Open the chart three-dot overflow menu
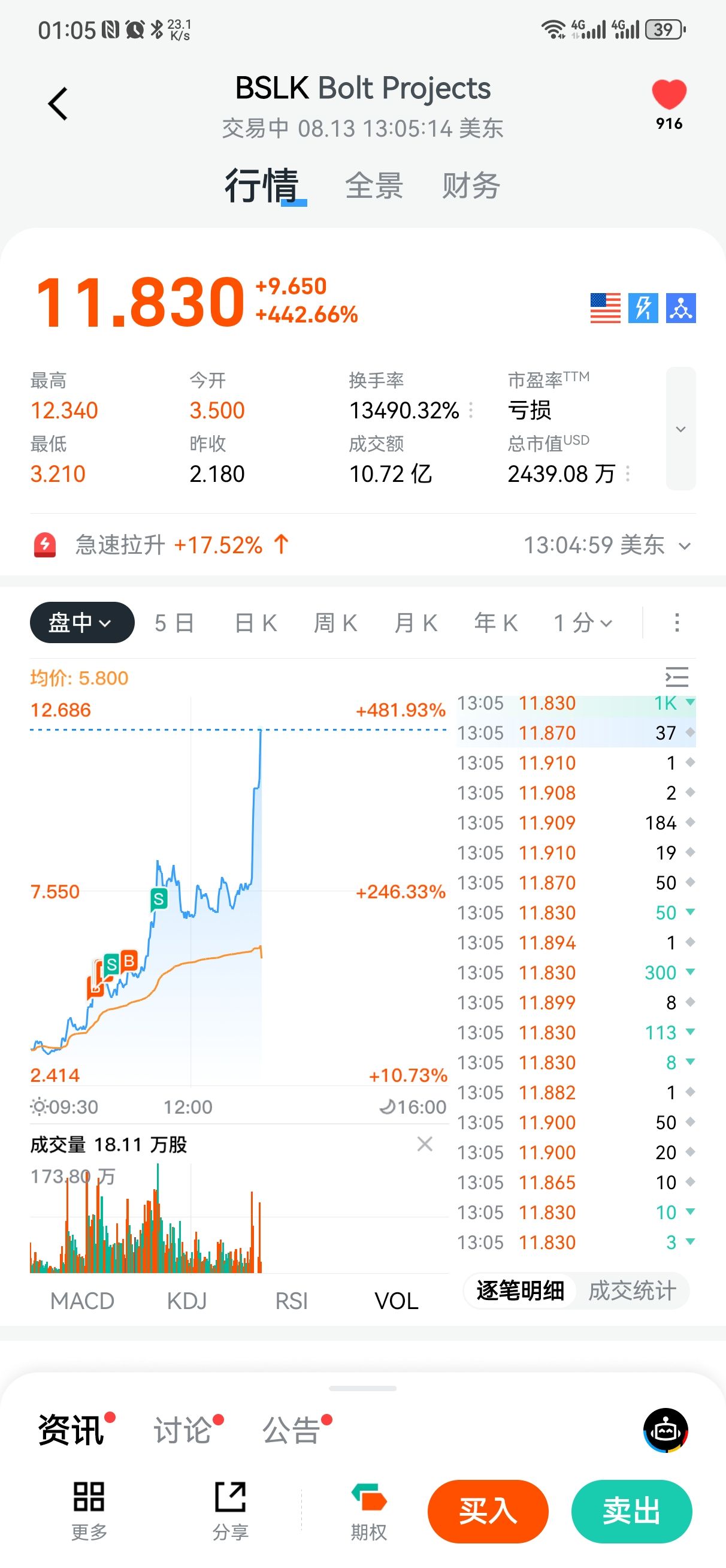Viewport: 726px width, 1568px height. pos(677,623)
